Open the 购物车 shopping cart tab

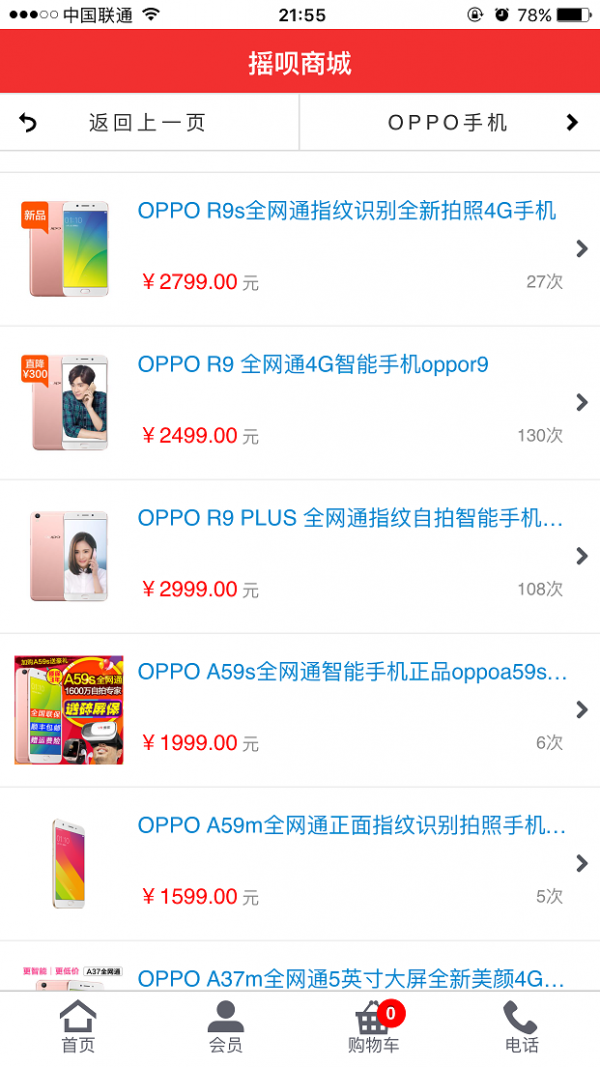pos(374,1027)
